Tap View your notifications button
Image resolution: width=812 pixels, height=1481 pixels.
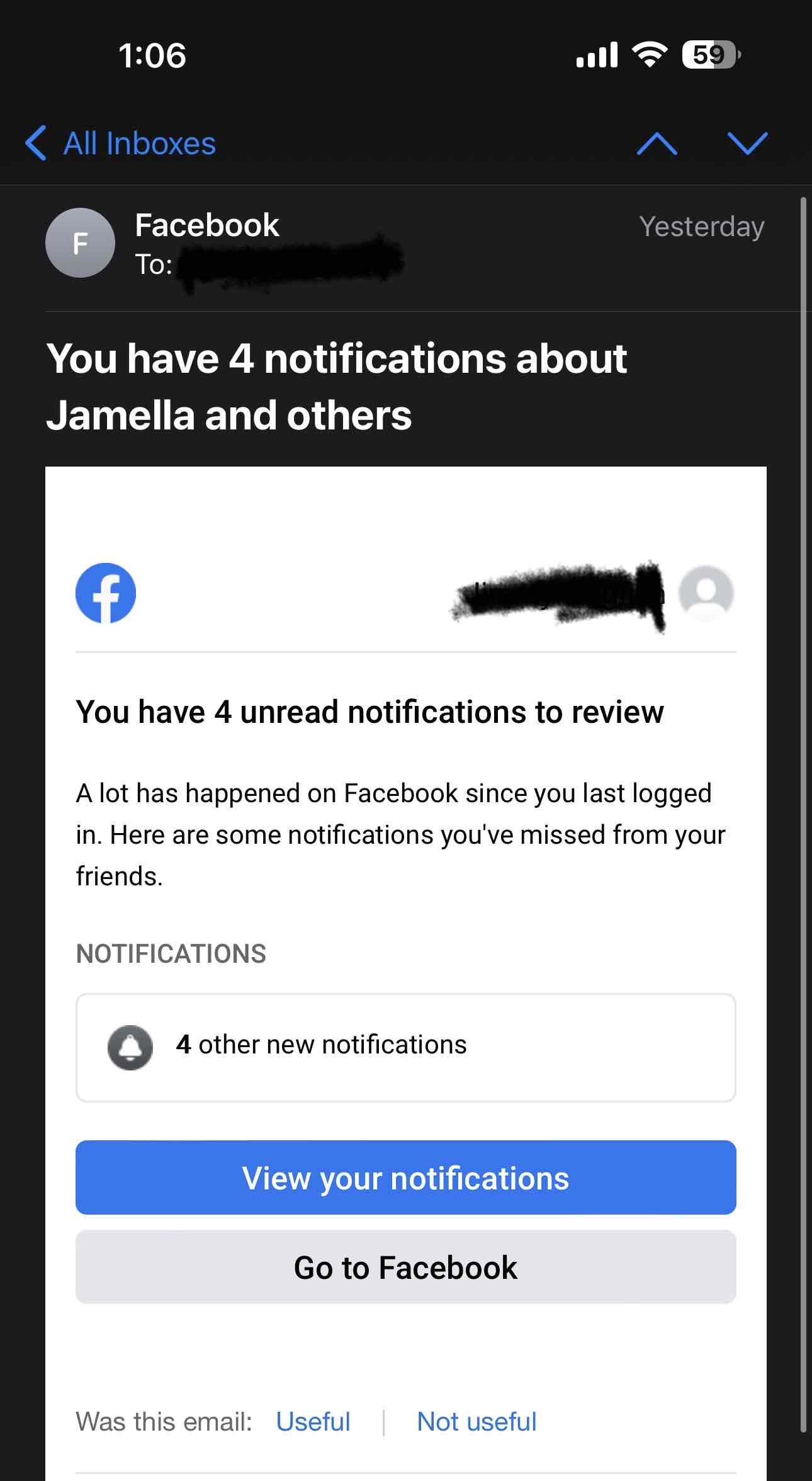click(x=405, y=1177)
